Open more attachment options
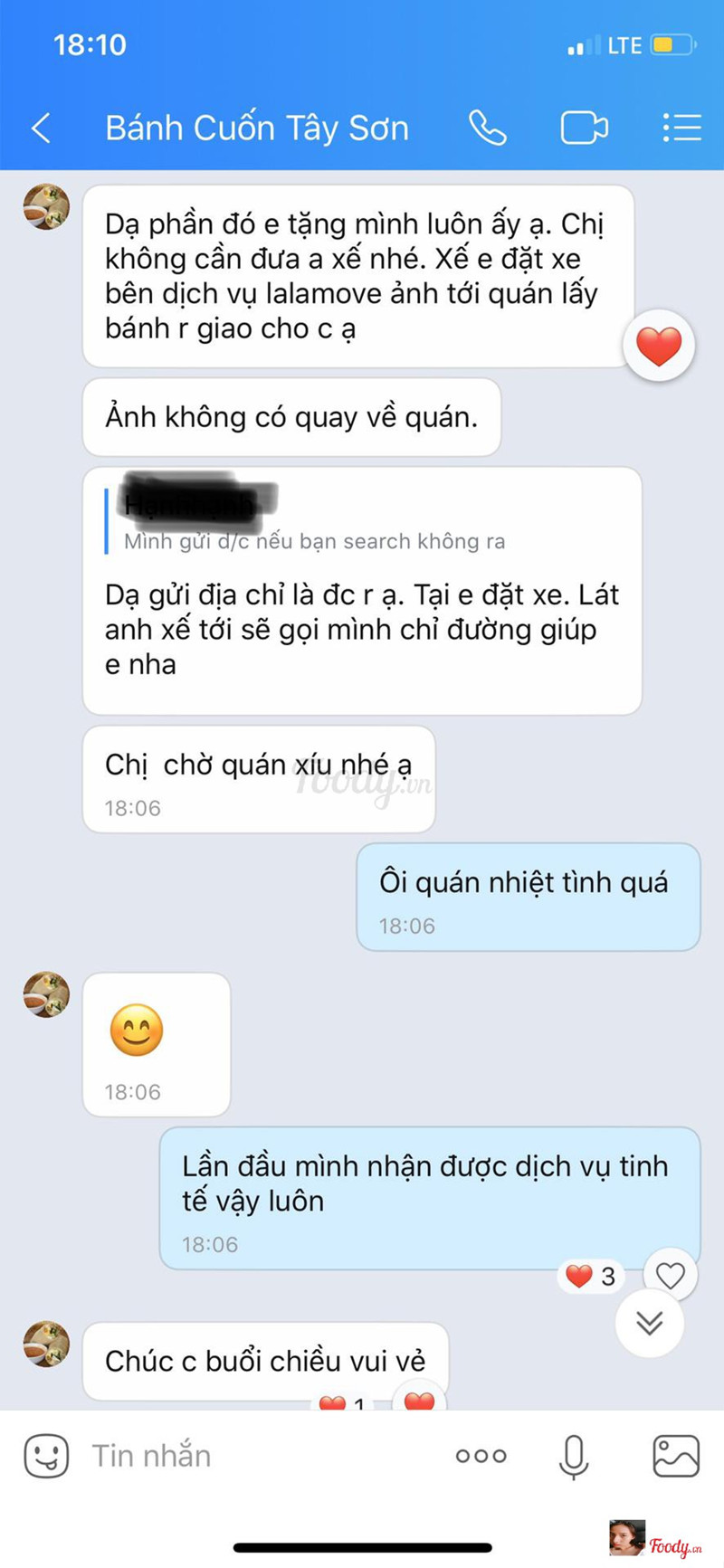 tap(481, 1456)
